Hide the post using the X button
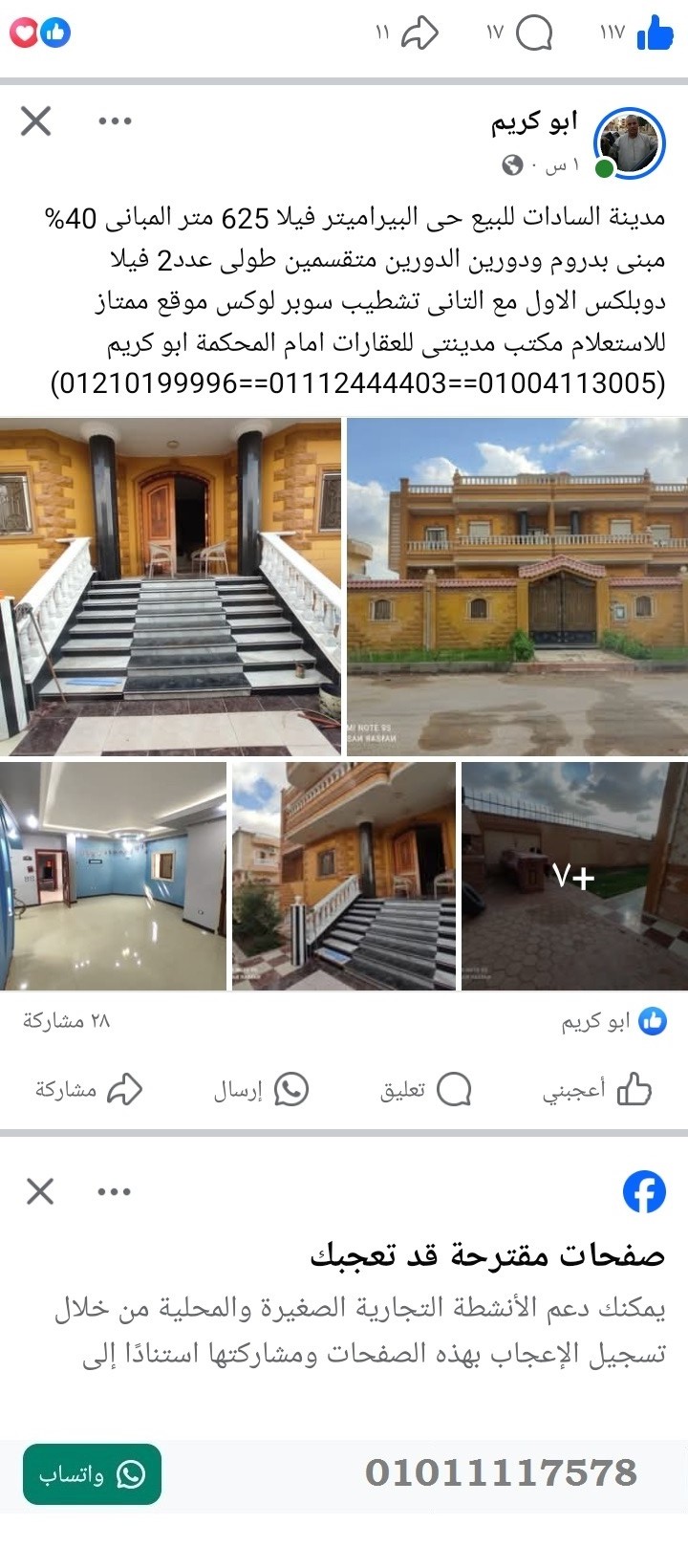Screen dimensions: 688x1568 [x=37, y=121]
